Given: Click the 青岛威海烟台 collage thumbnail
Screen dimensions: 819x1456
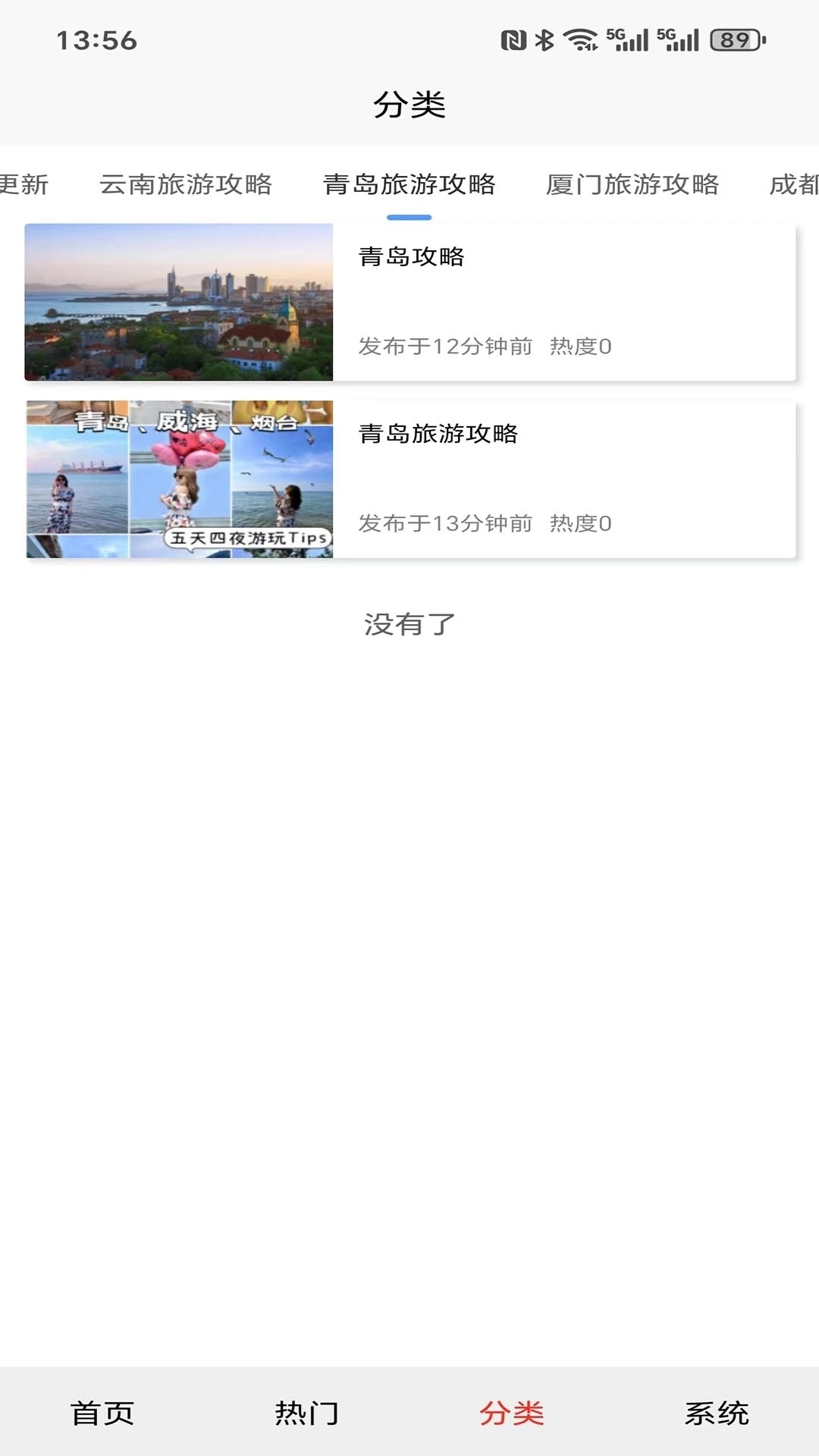Looking at the screenshot, I should (180, 479).
